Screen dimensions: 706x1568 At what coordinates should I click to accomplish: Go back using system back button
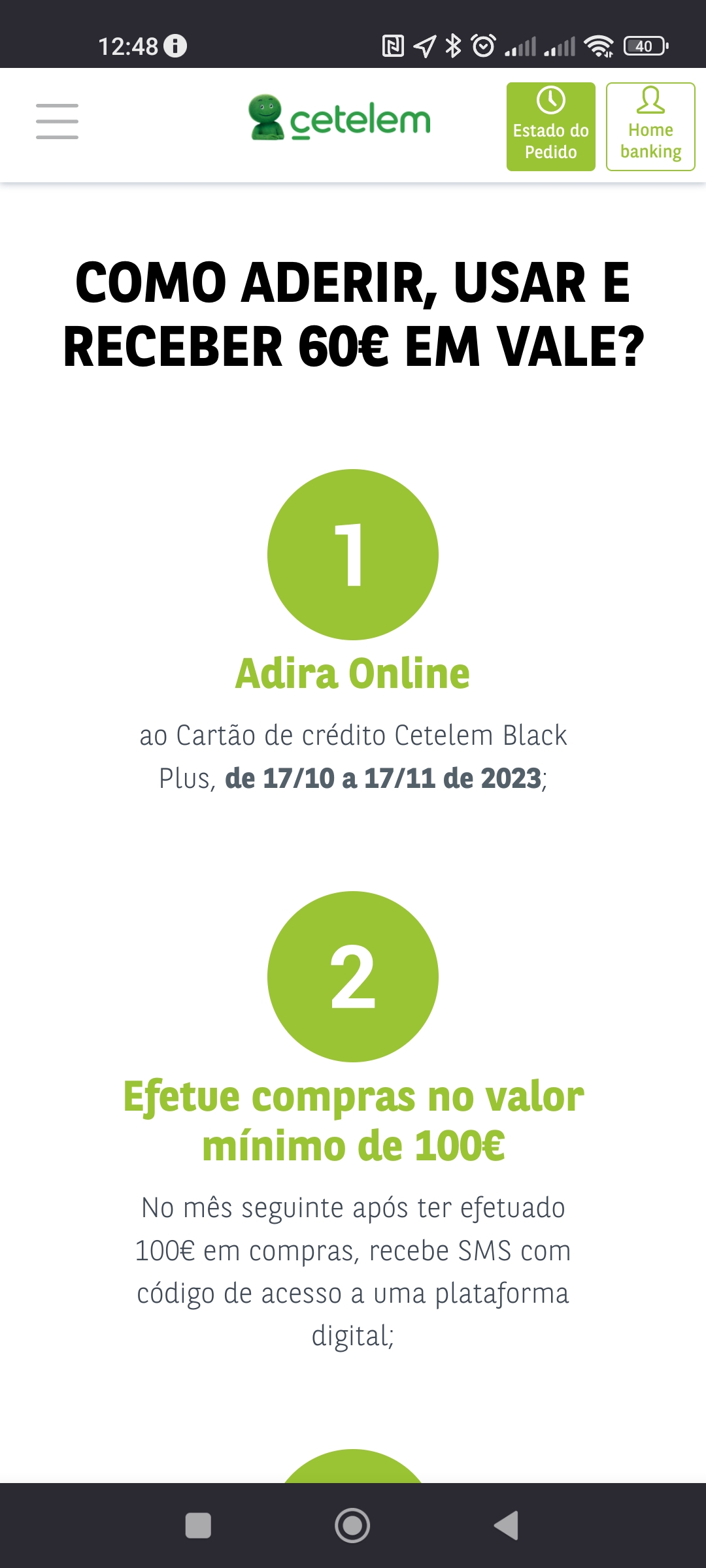click(507, 1526)
